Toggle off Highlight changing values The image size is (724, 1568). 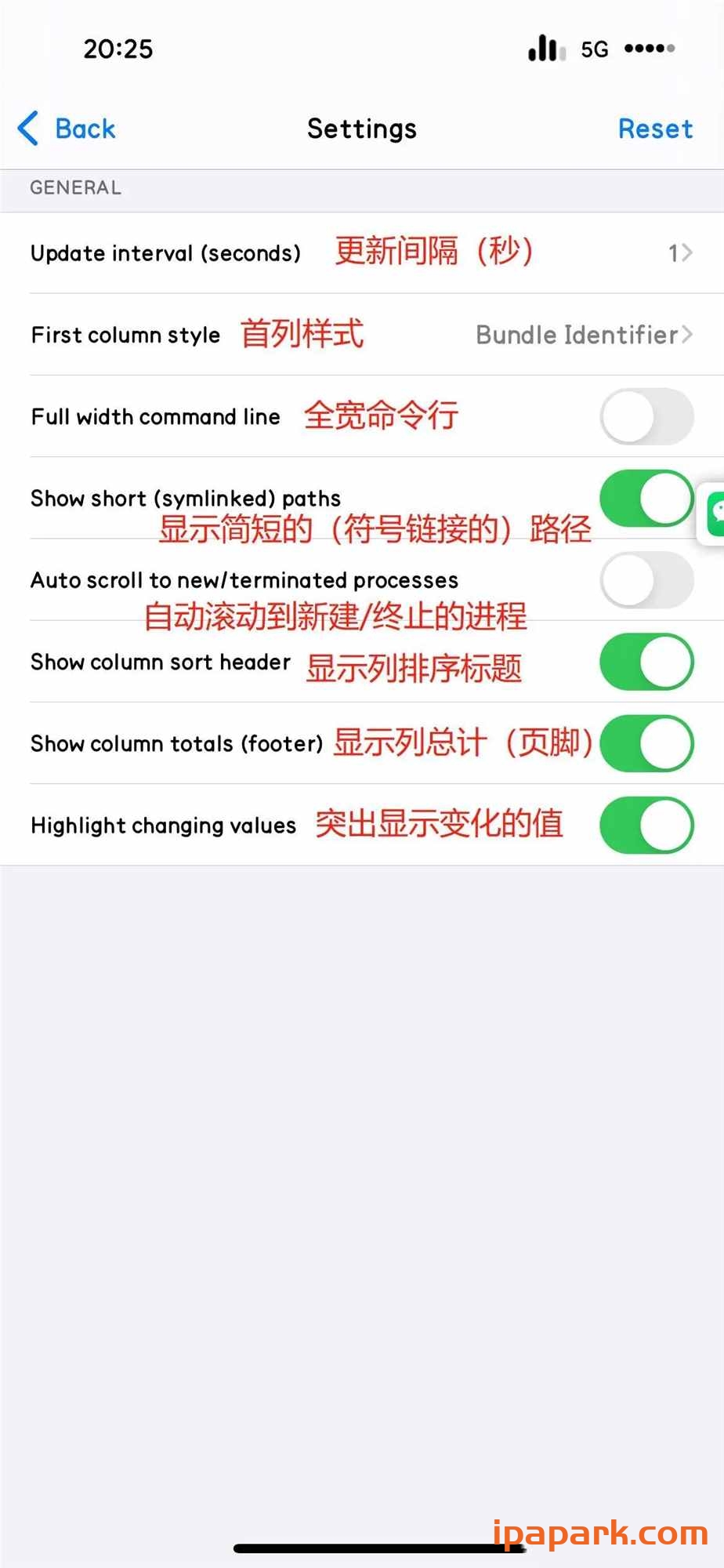645,826
